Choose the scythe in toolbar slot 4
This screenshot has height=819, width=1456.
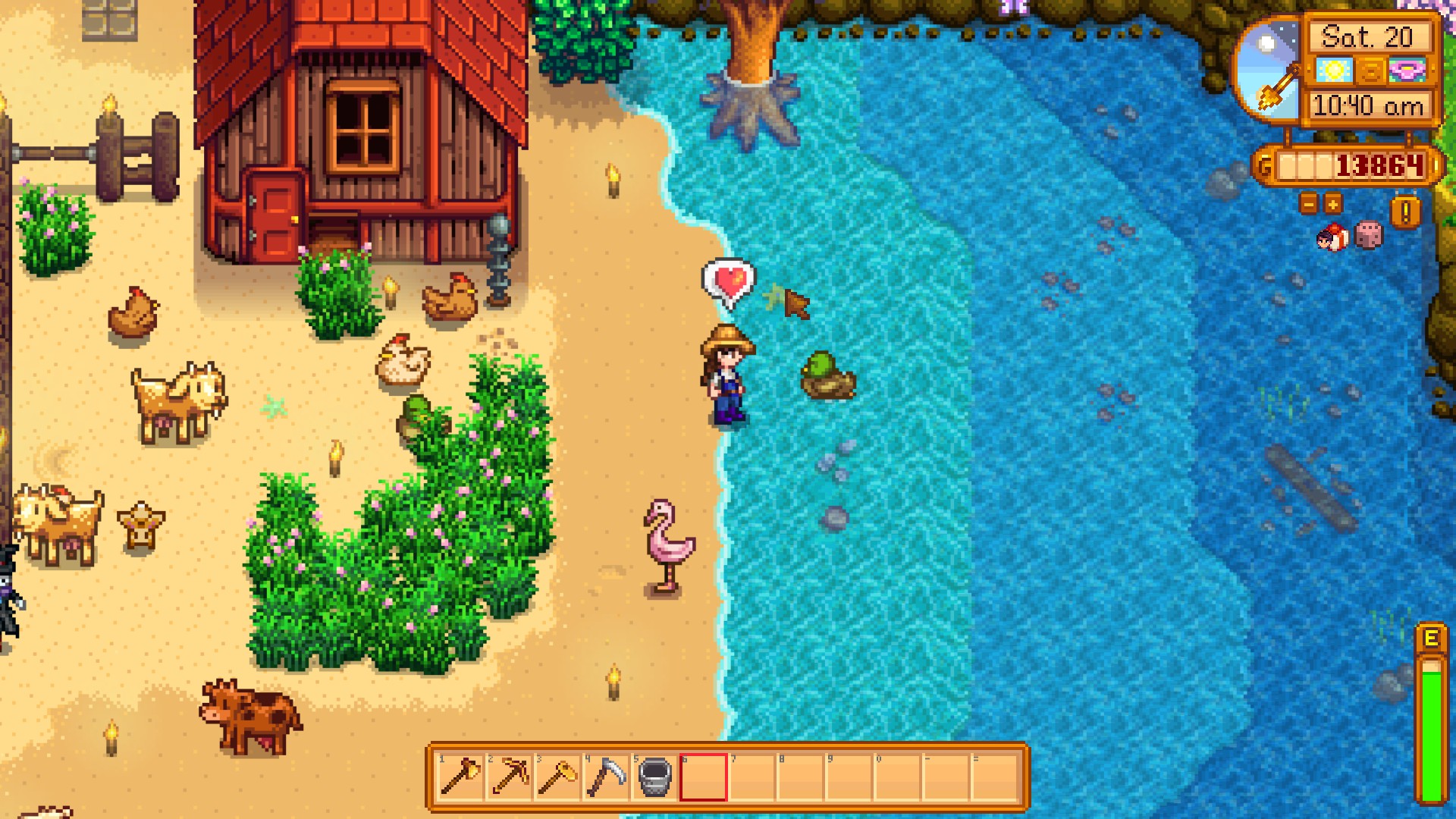pos(606,777)
